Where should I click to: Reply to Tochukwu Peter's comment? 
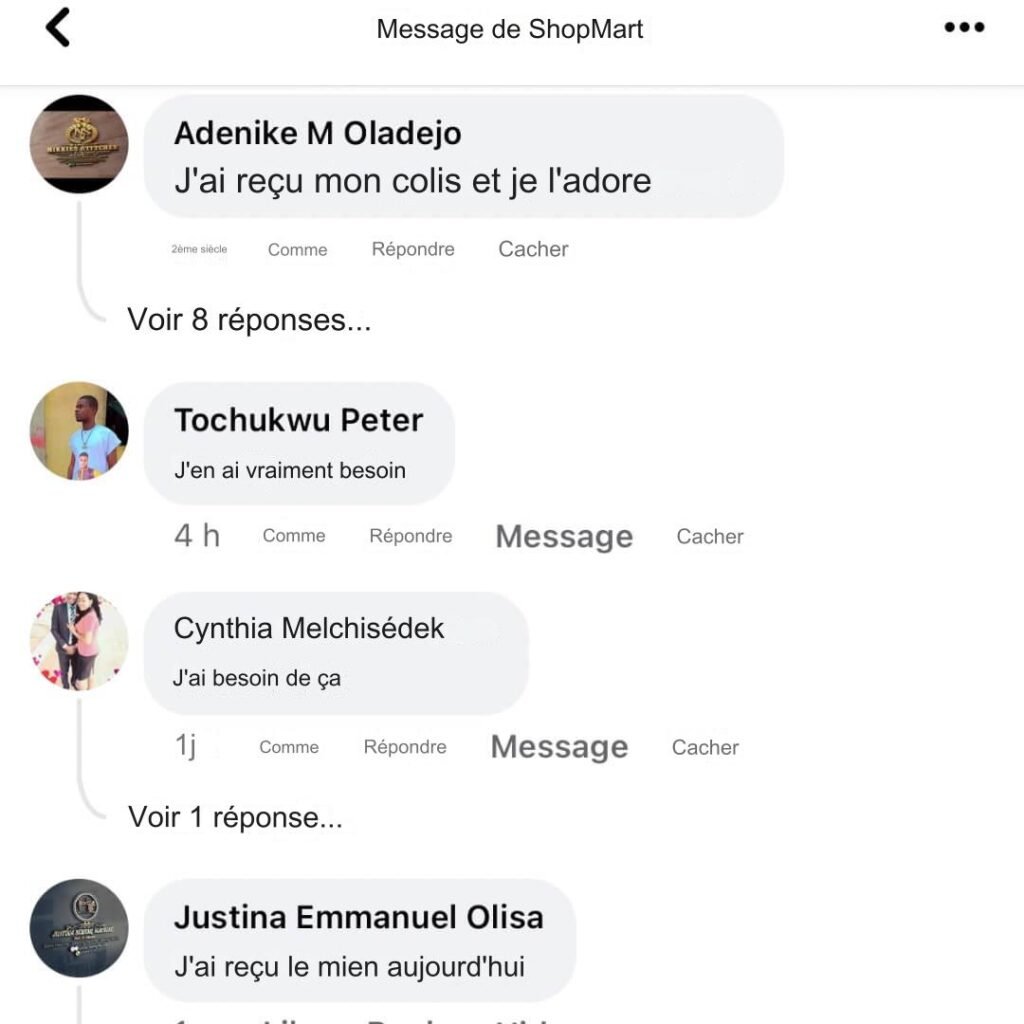pyautogui.click(x=410, y=536)
